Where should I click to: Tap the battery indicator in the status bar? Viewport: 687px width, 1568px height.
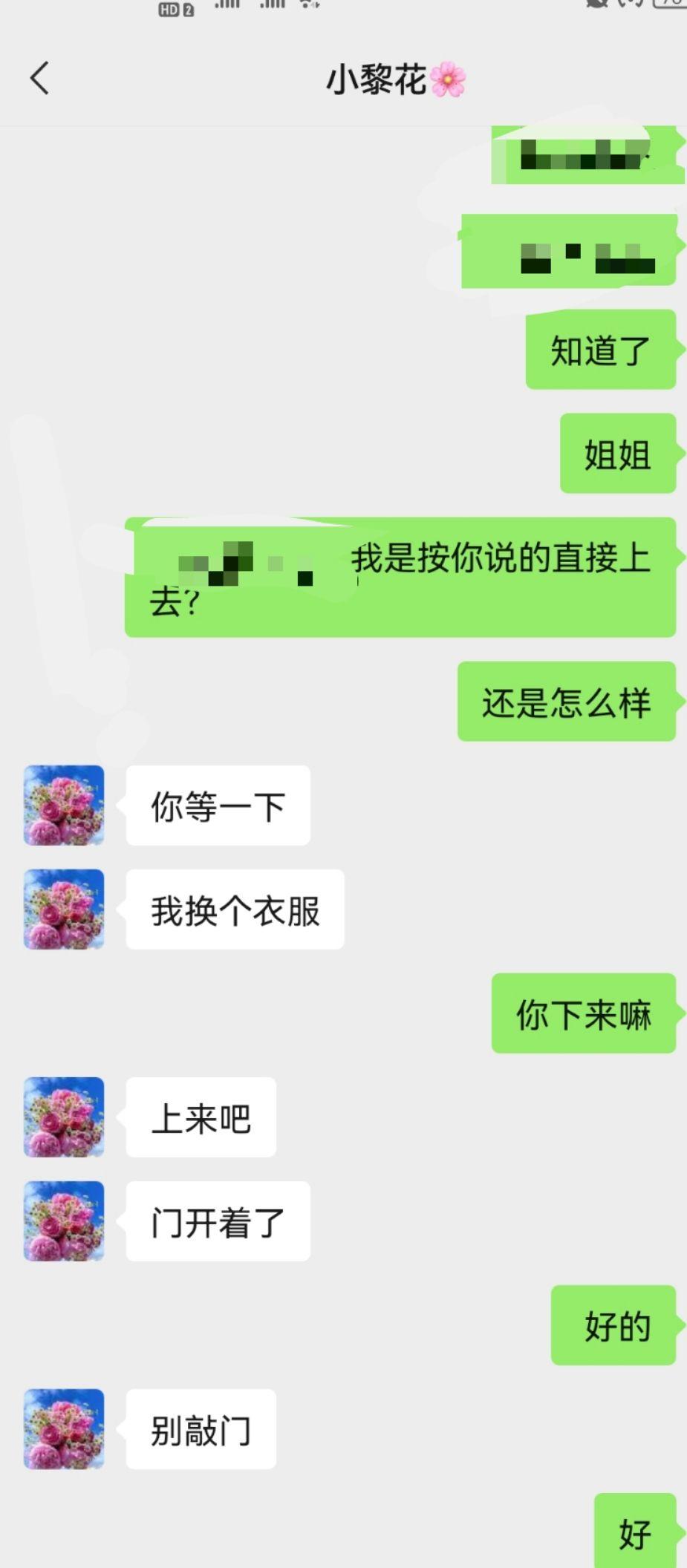[x=669, y=6]
